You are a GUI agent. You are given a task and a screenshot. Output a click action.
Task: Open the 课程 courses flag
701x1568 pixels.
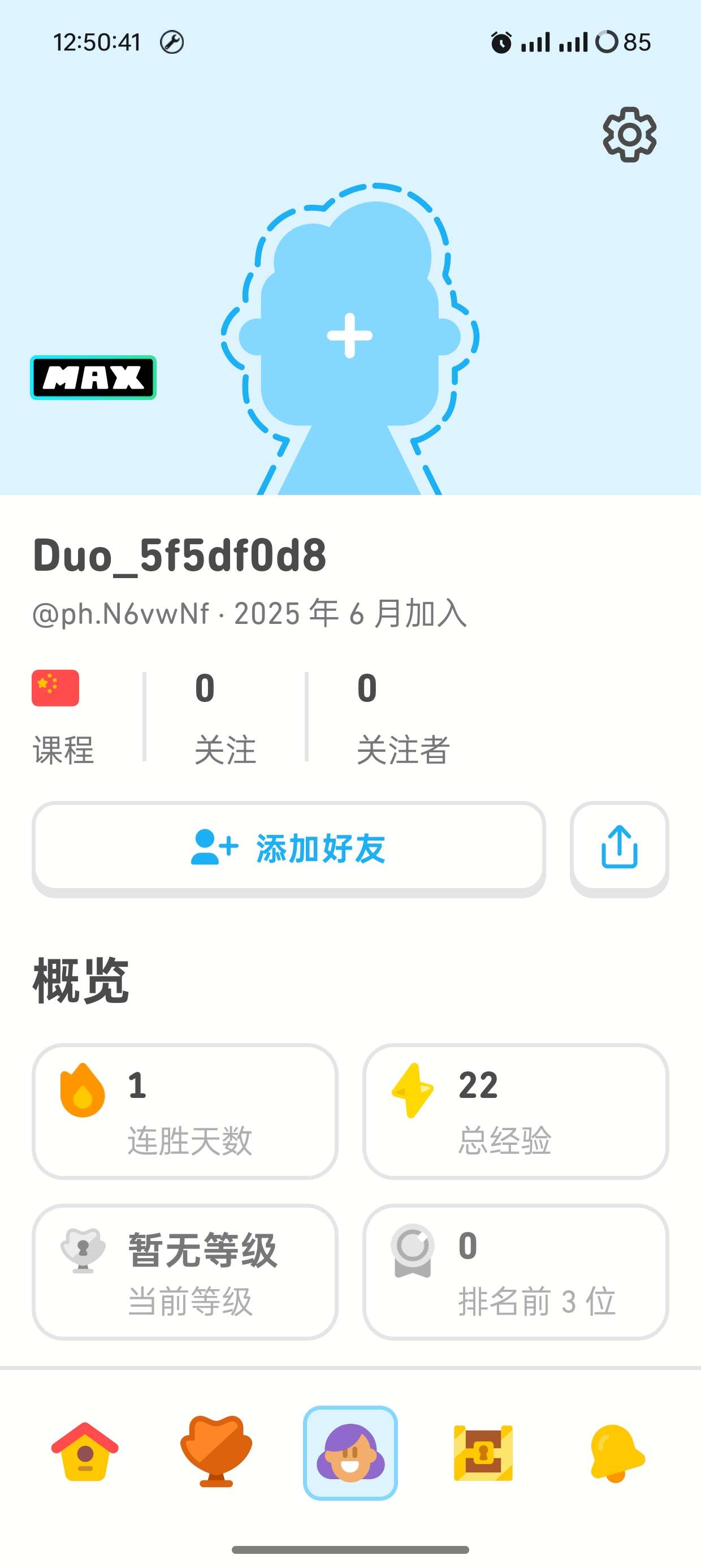55,688
